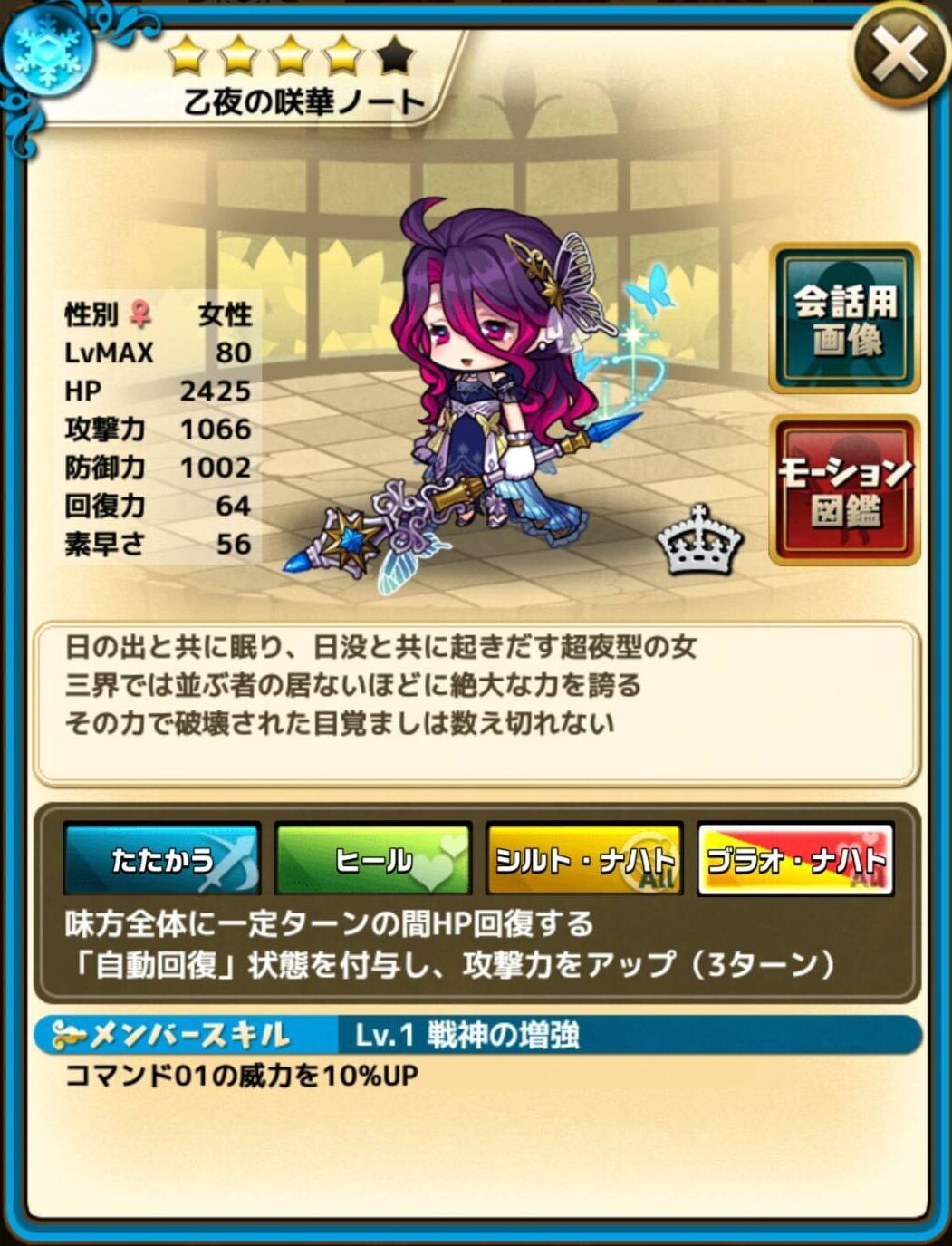Close the character detail window

click(x=899, y=56)
